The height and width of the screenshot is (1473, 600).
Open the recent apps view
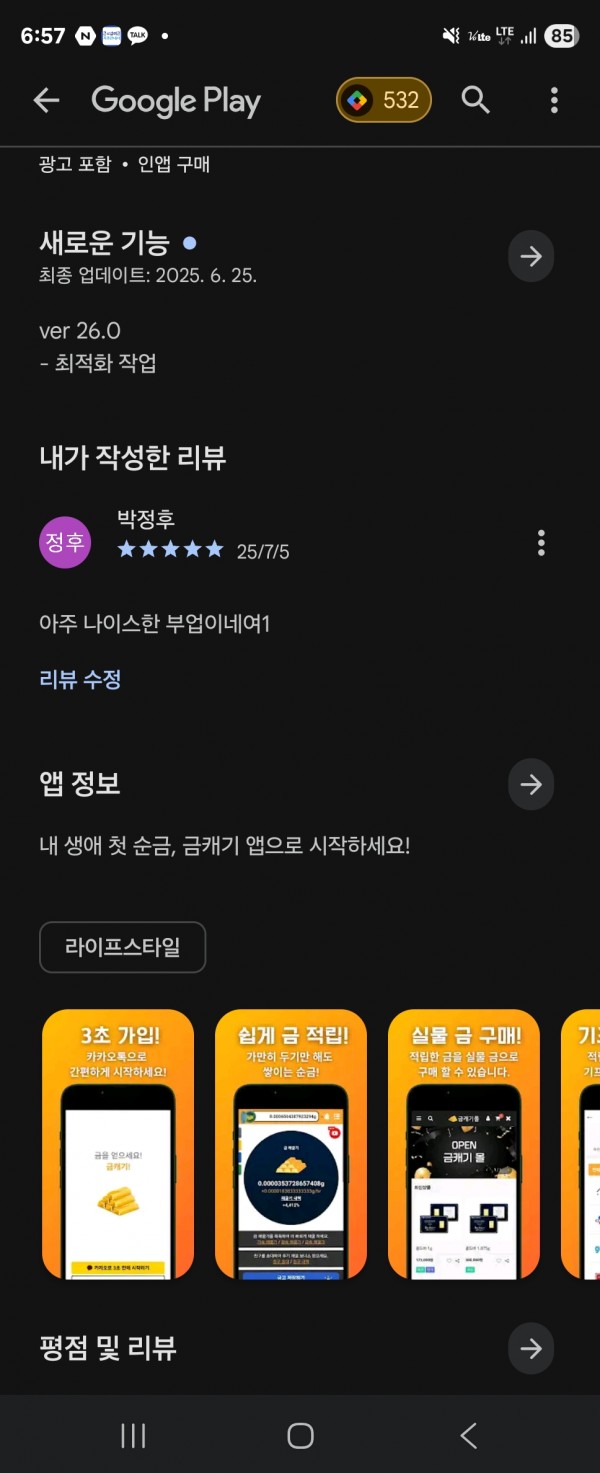[x=133, y=1436]
